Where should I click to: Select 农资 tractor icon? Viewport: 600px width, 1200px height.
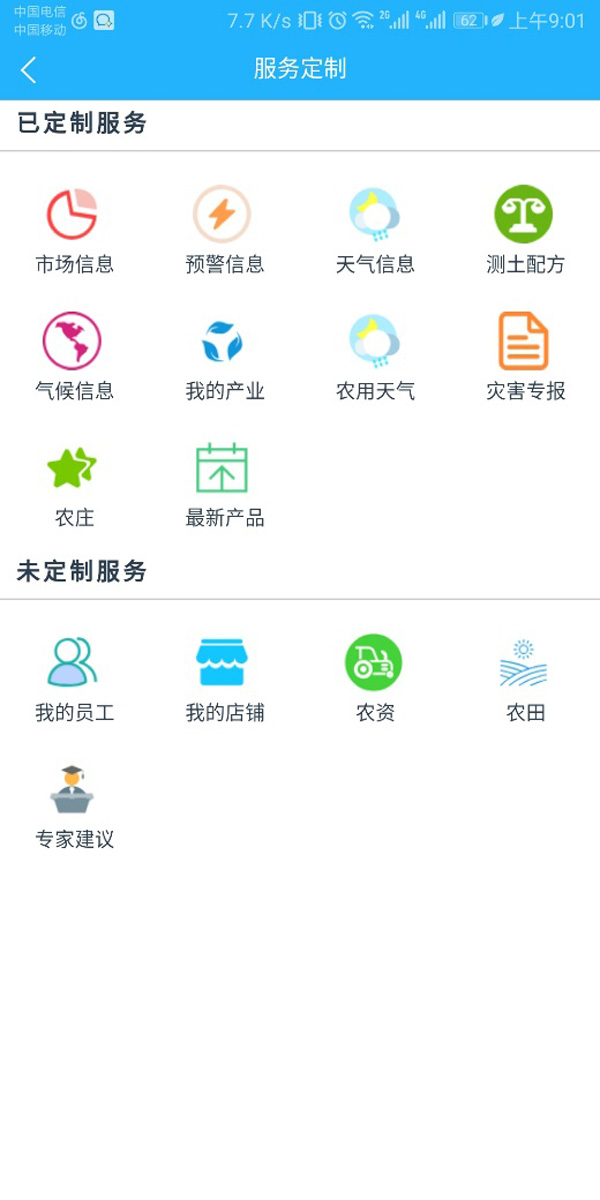tap(374, 662)
